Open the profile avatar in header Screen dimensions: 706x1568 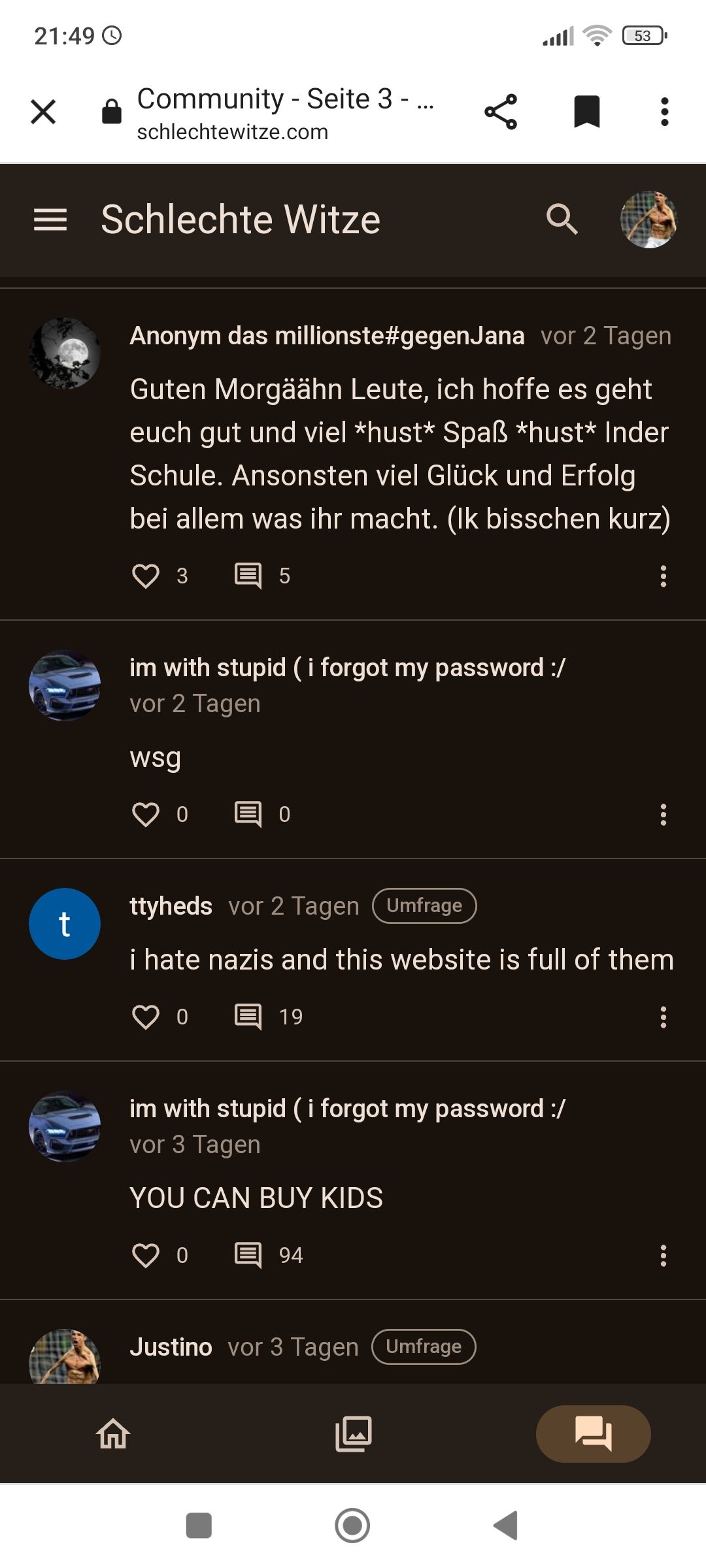(x=648, y=220)
